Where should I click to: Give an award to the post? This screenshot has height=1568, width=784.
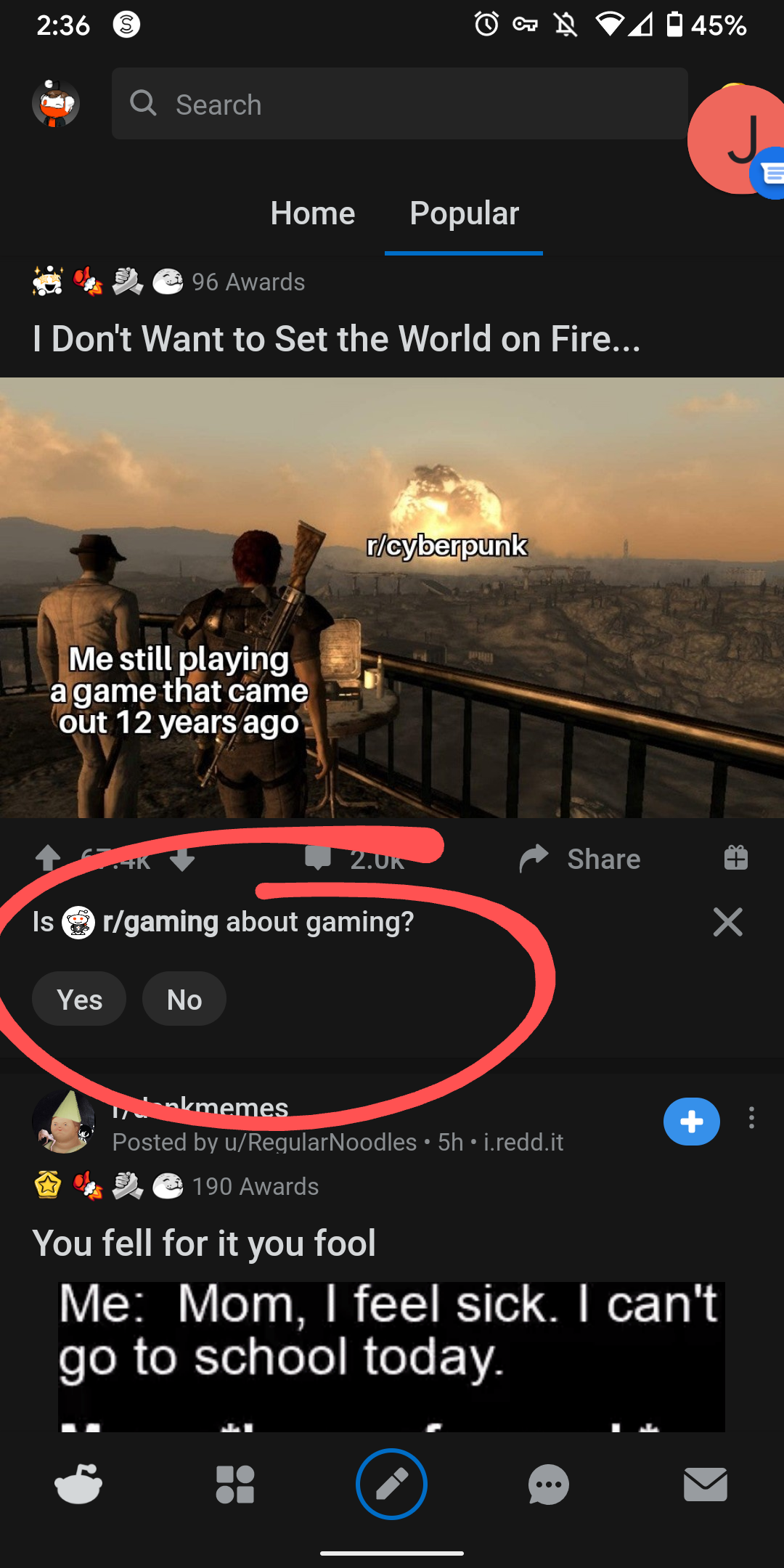pyautogui.click(x=735, y=858)
